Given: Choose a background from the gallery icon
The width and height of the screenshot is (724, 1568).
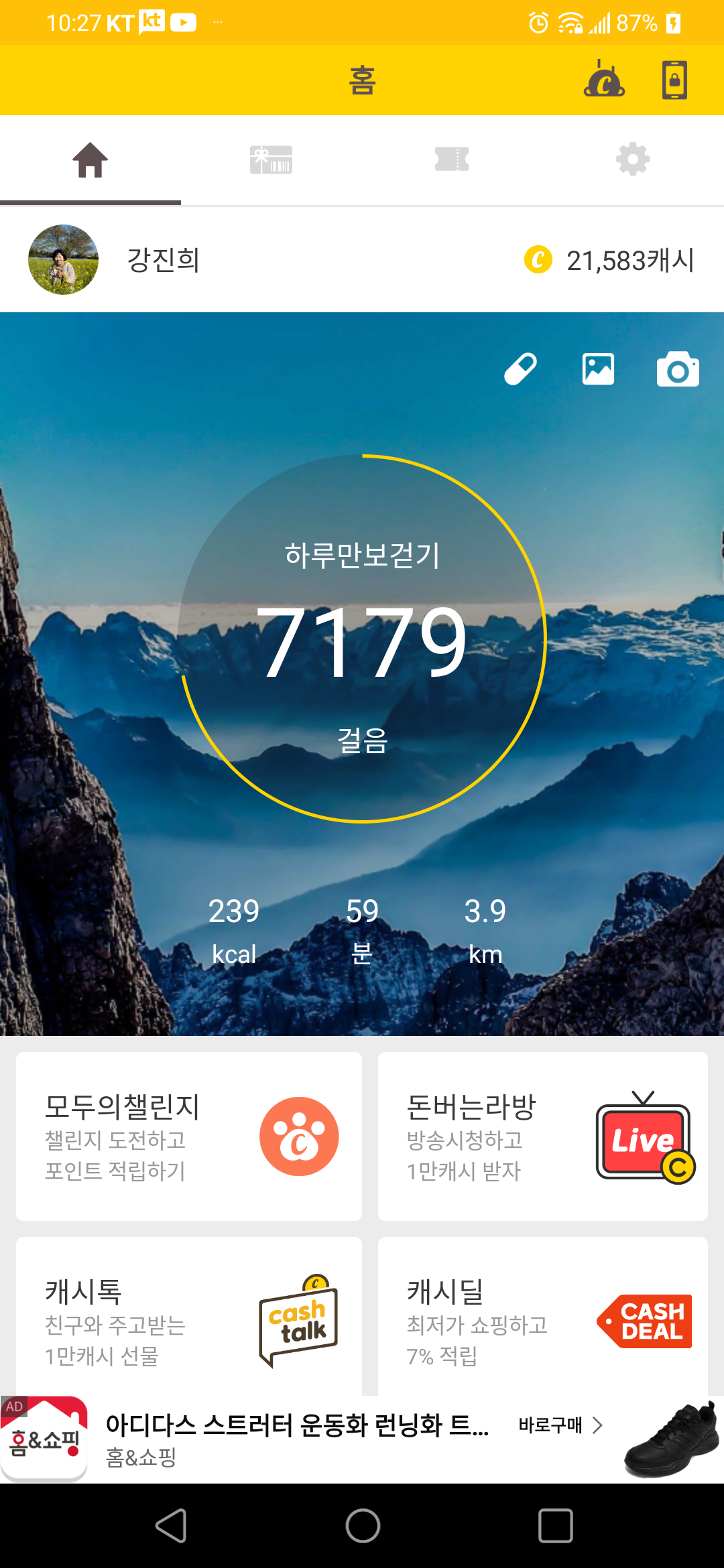Looking at the screenshot, I should pos(598,369).
